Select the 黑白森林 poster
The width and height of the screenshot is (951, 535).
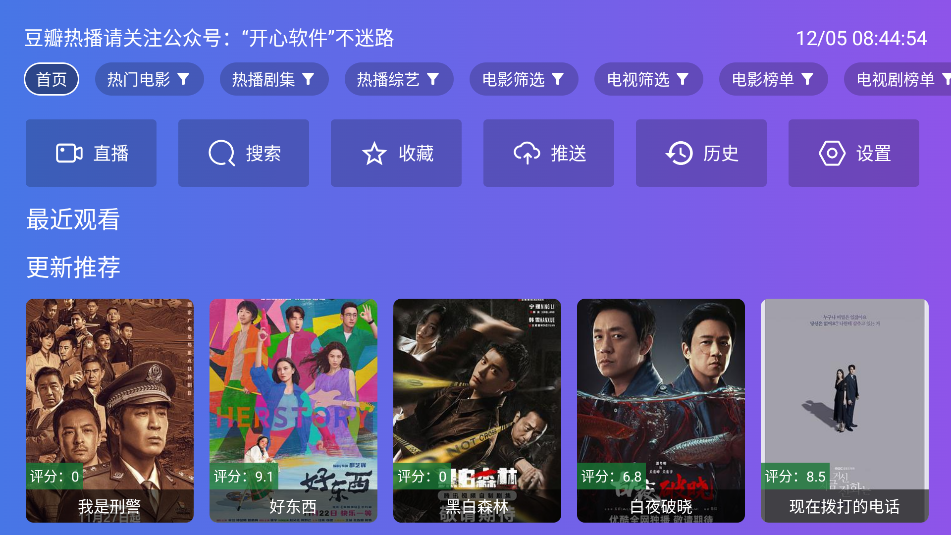(x=477, y=410)
